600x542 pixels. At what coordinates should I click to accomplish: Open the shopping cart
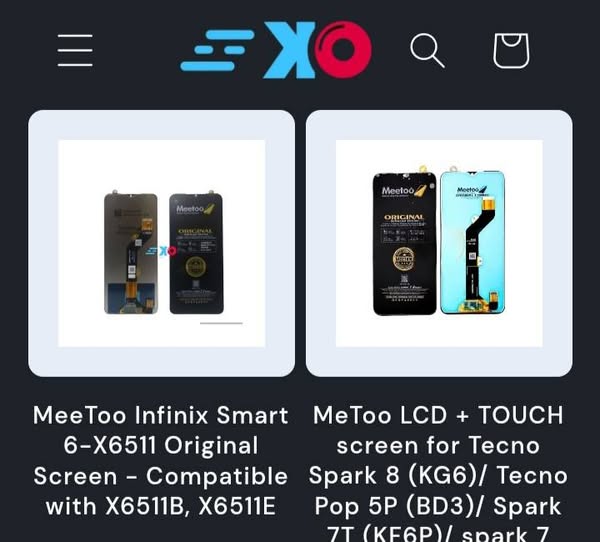511,50
